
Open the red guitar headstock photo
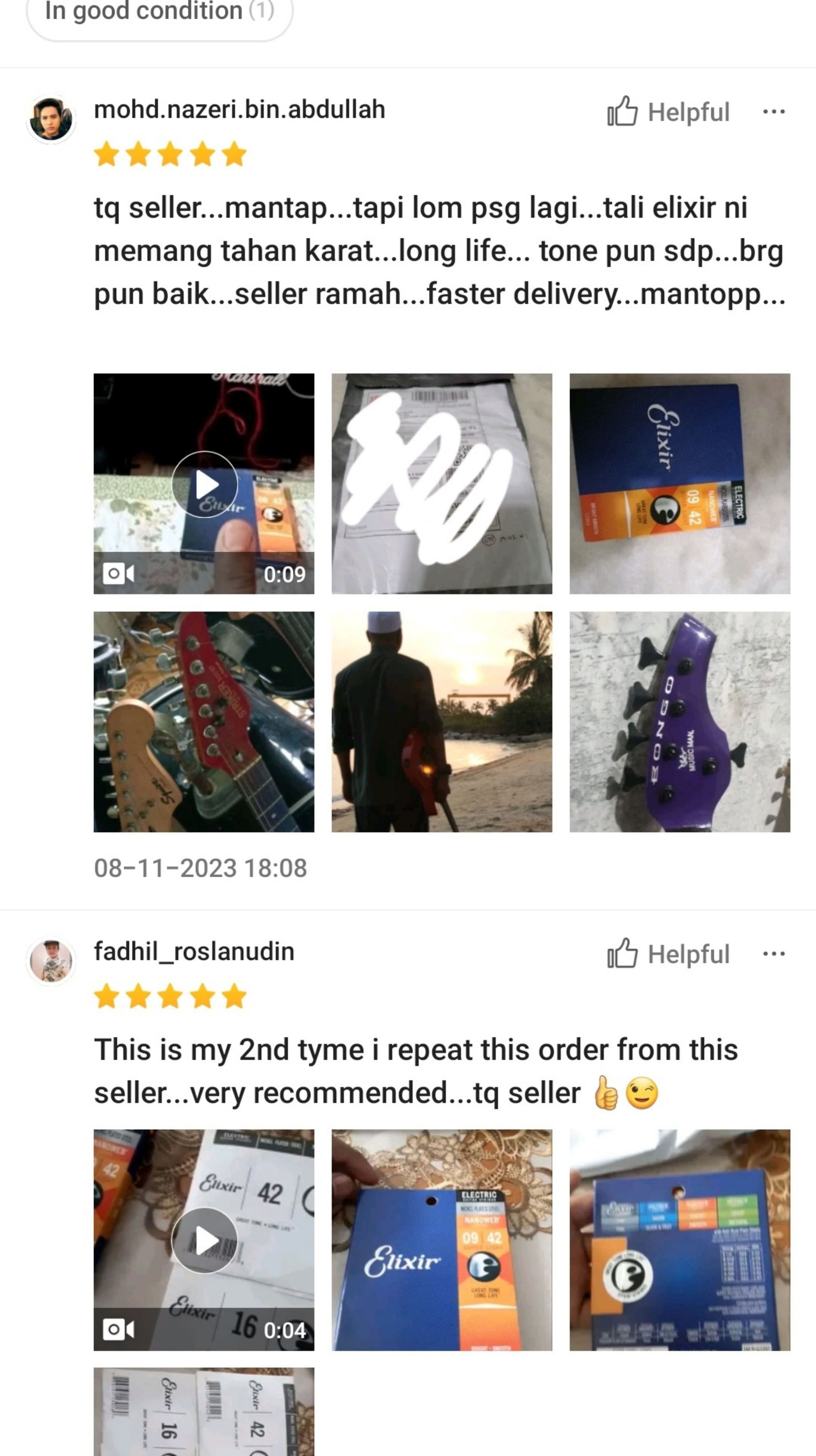(x=204, y=722)
